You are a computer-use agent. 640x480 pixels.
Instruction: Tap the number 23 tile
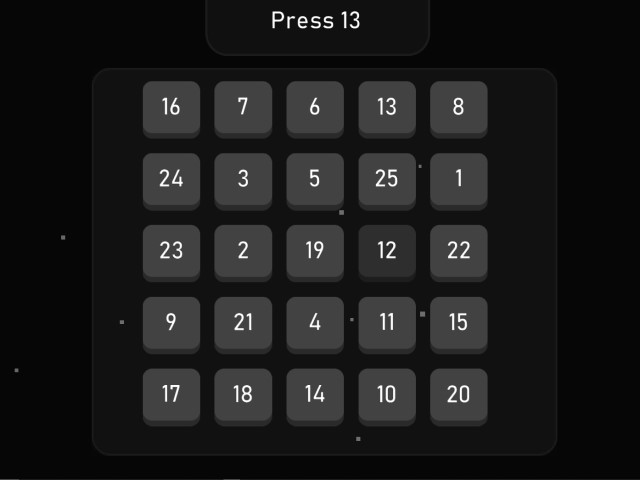[x=171, y=251]
